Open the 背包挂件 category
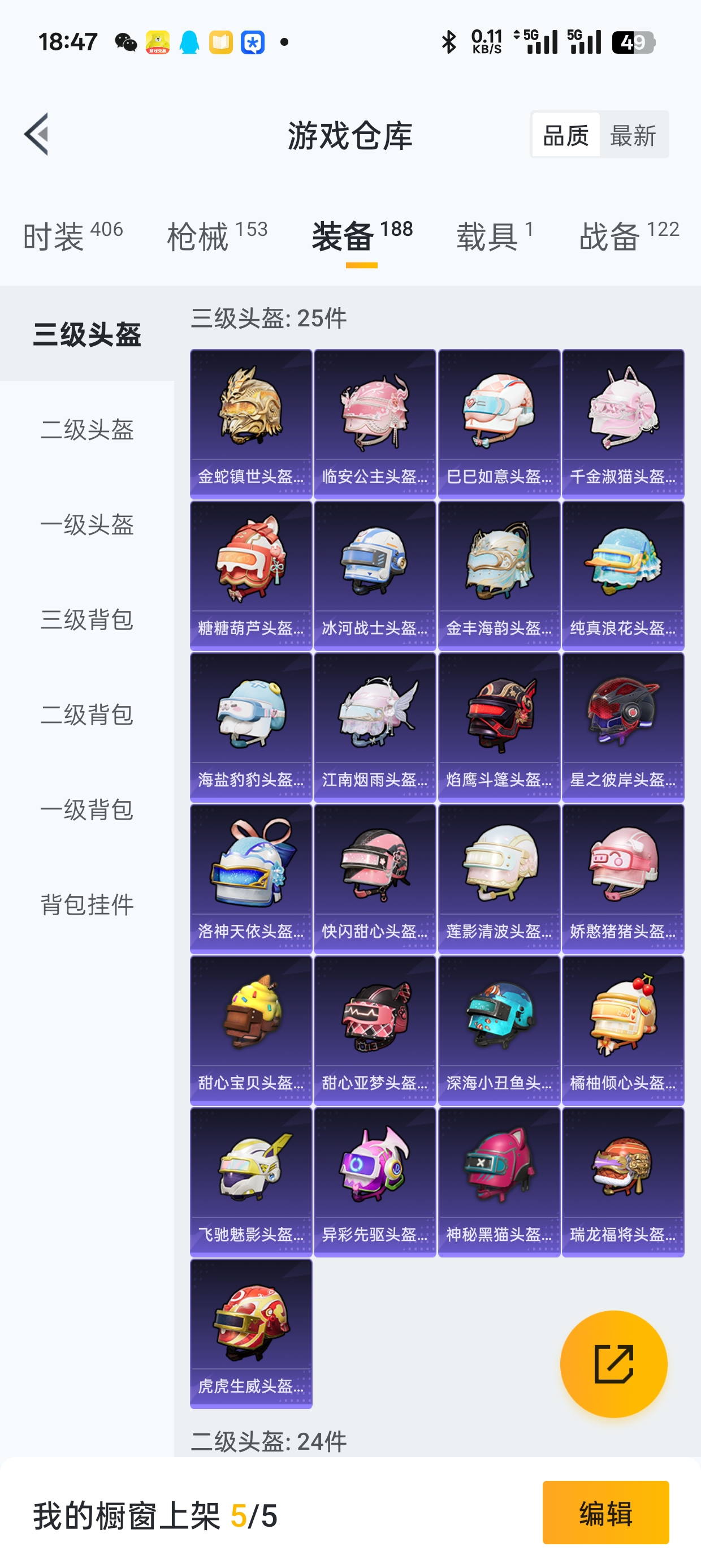Screen dimensions: 701x1568 click(x=87, y=904)
